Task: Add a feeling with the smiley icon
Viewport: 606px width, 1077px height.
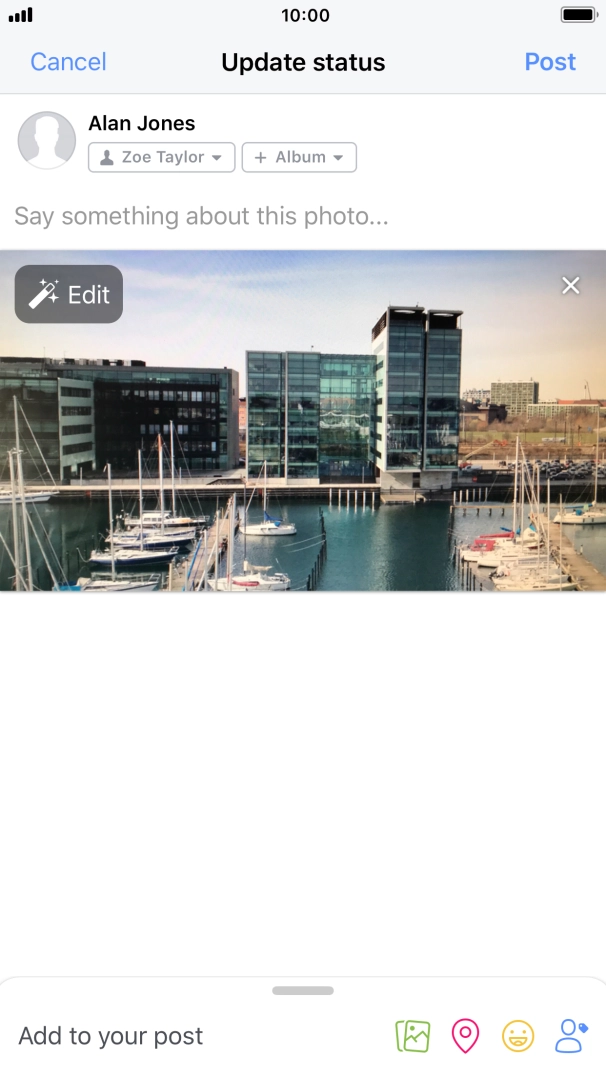Action: point(518,1036)
